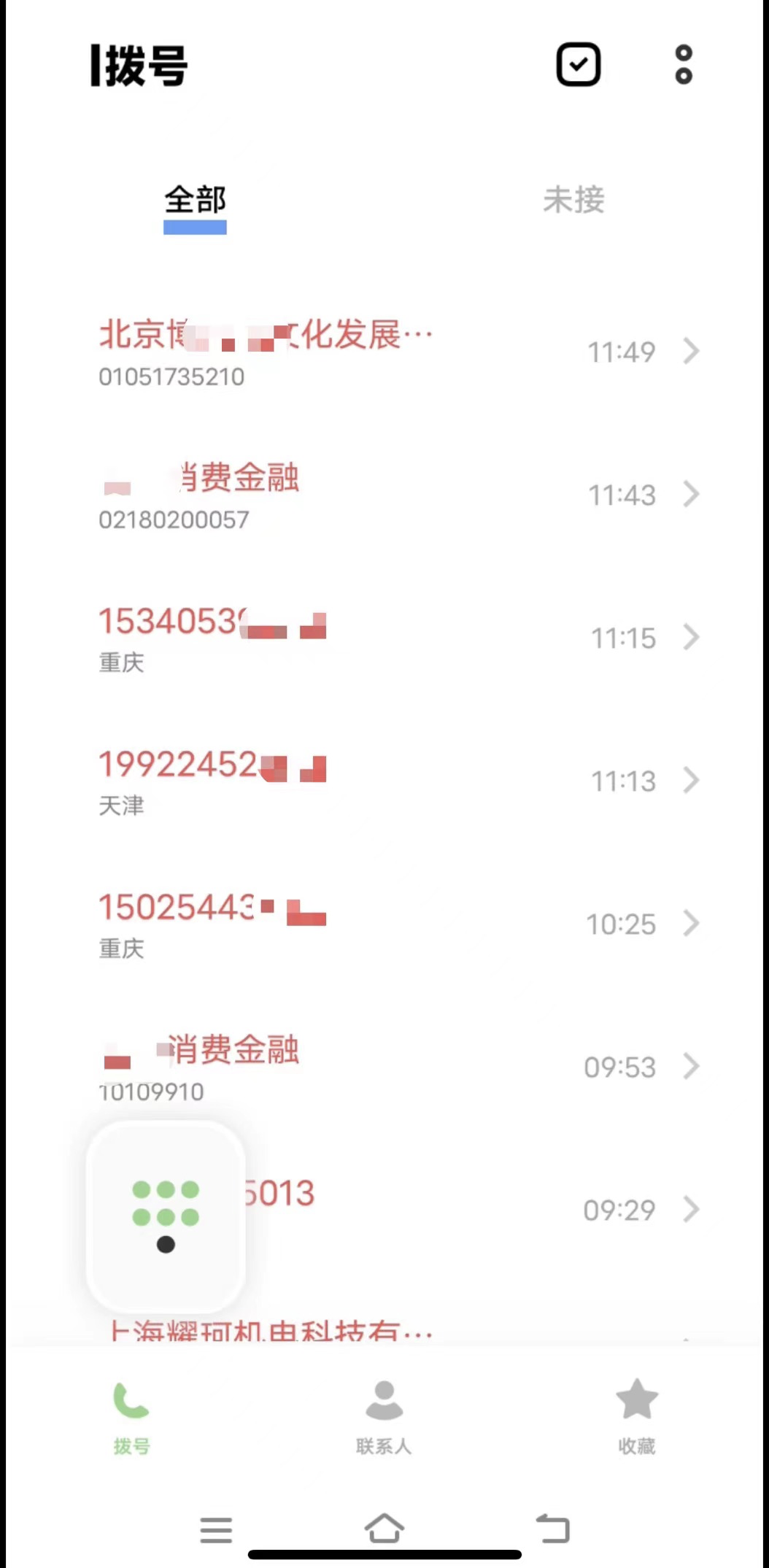Open the multi-select checkbox icon
Image resolution: width=769 pixels, height=1568 pixels.
click(x=578, y=65)
